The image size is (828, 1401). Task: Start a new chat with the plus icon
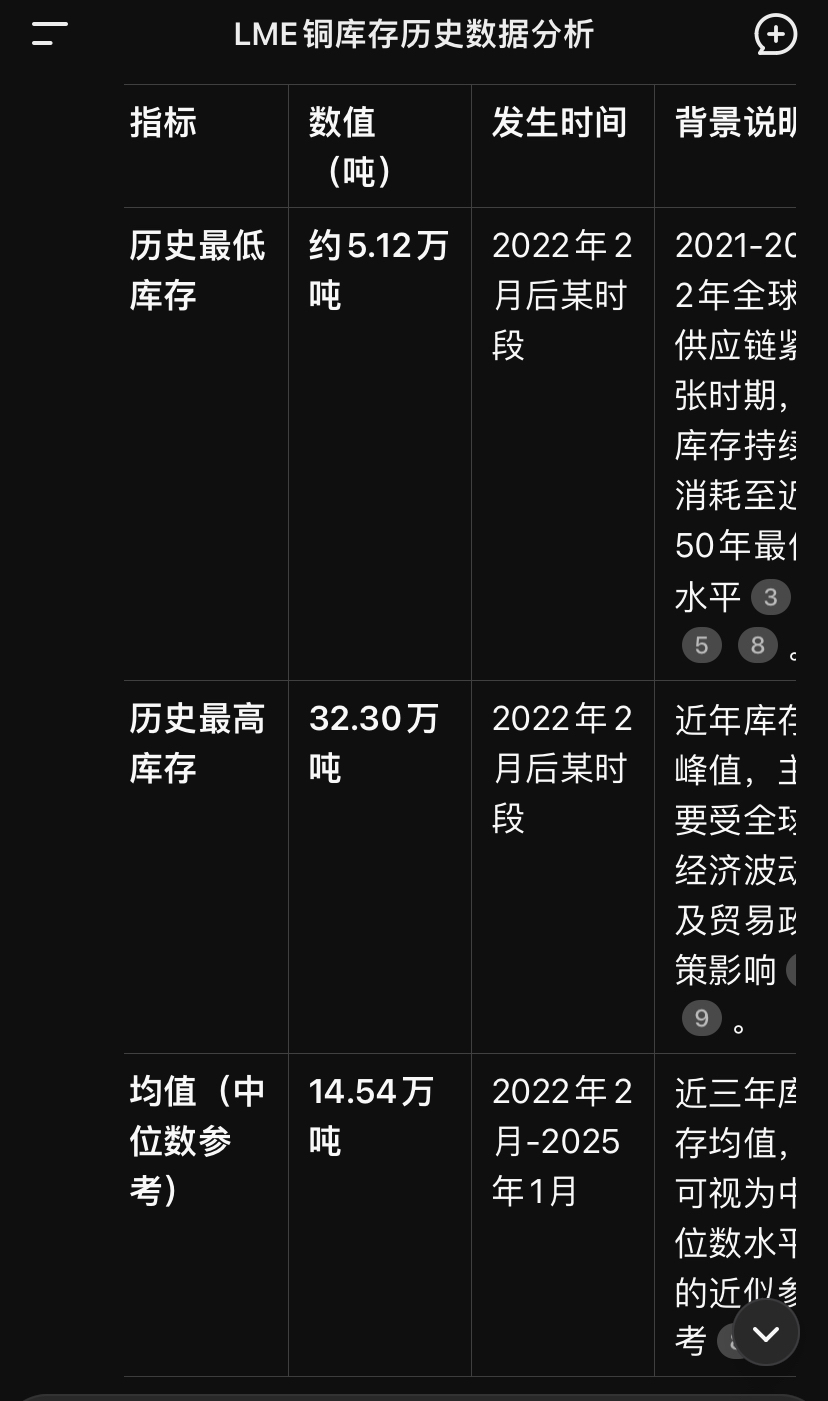775,35
